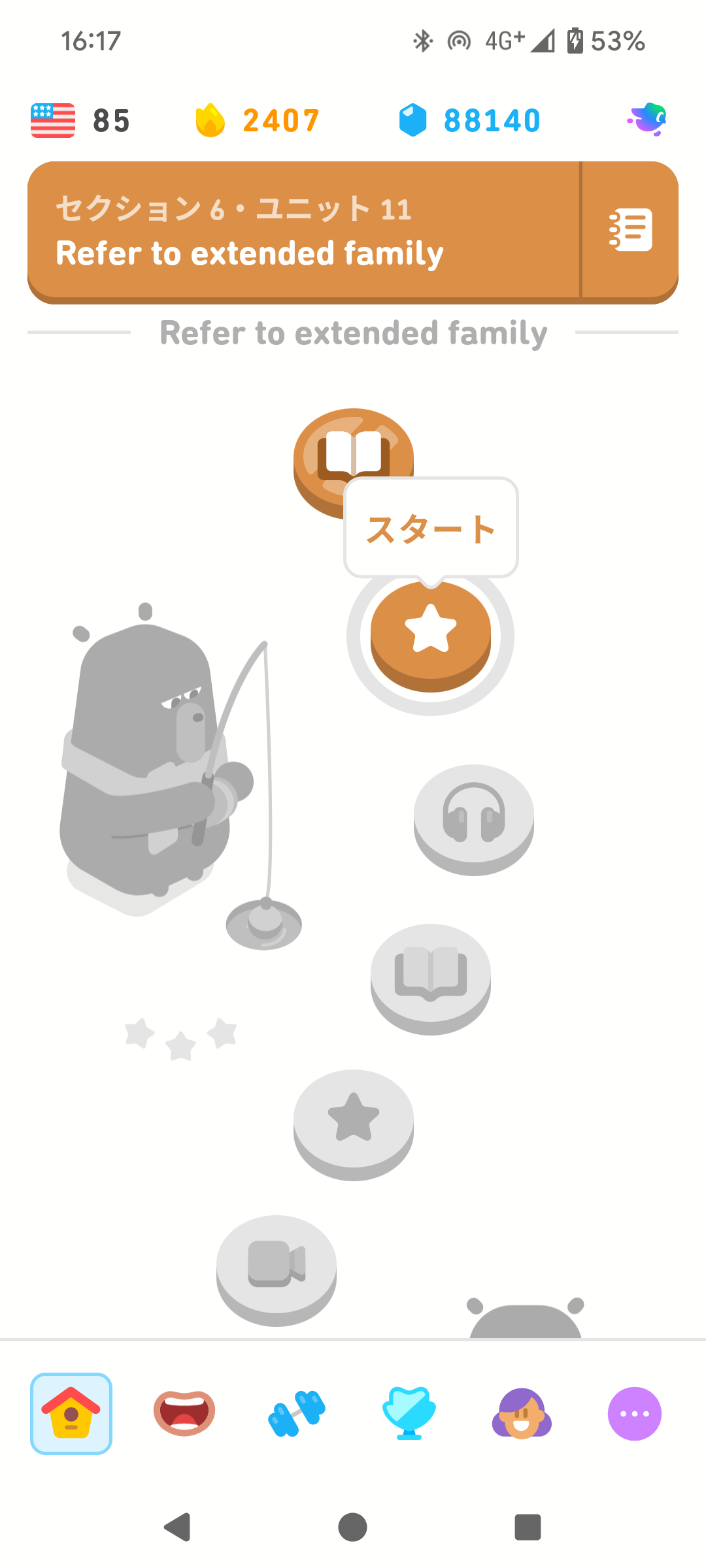Viewport: 706px width, 1568px height.
Task: Open the streak flame counter
Action: point(258,121)
